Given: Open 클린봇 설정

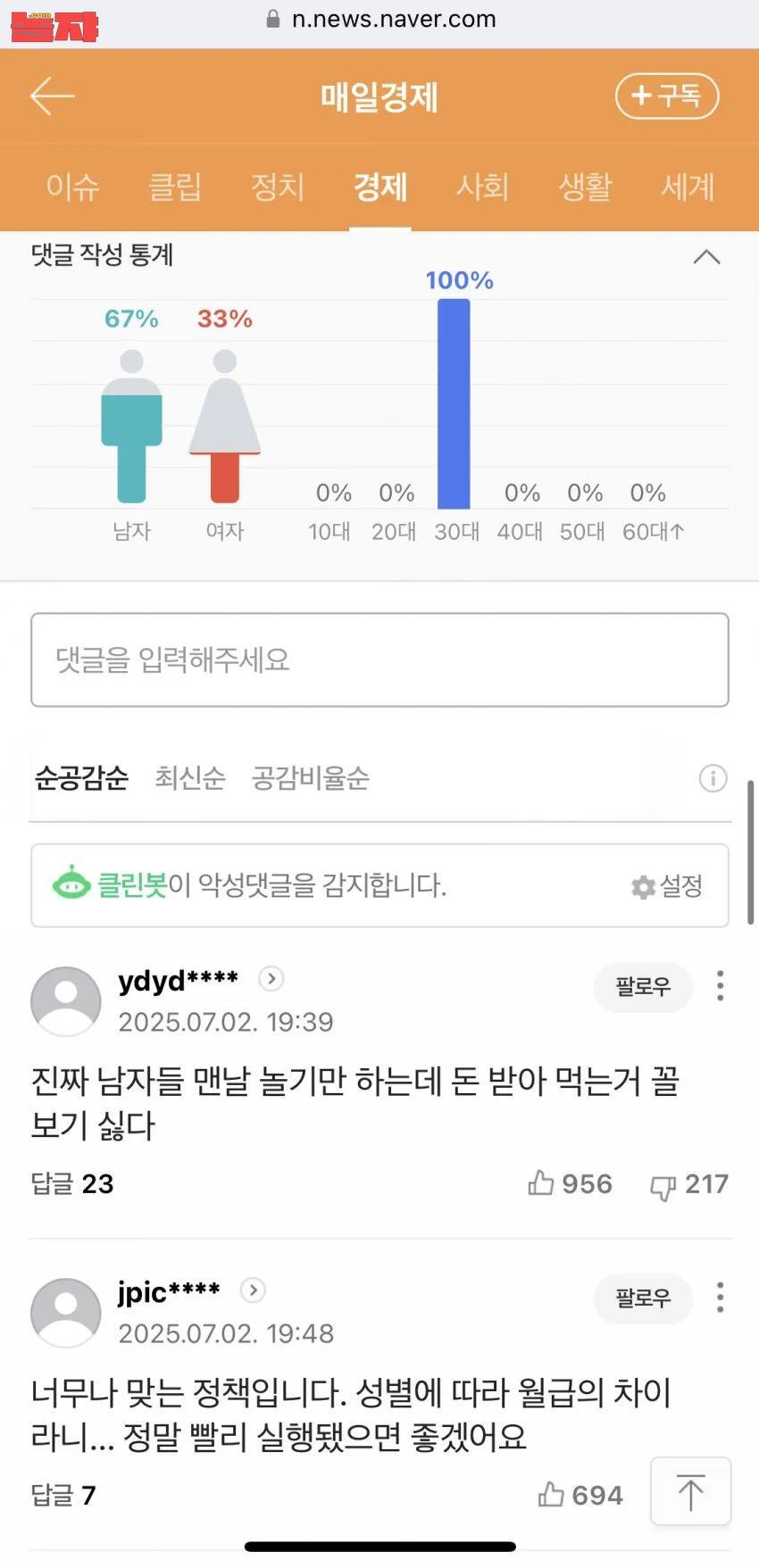Looking at the screenshot, I should 667,886.
